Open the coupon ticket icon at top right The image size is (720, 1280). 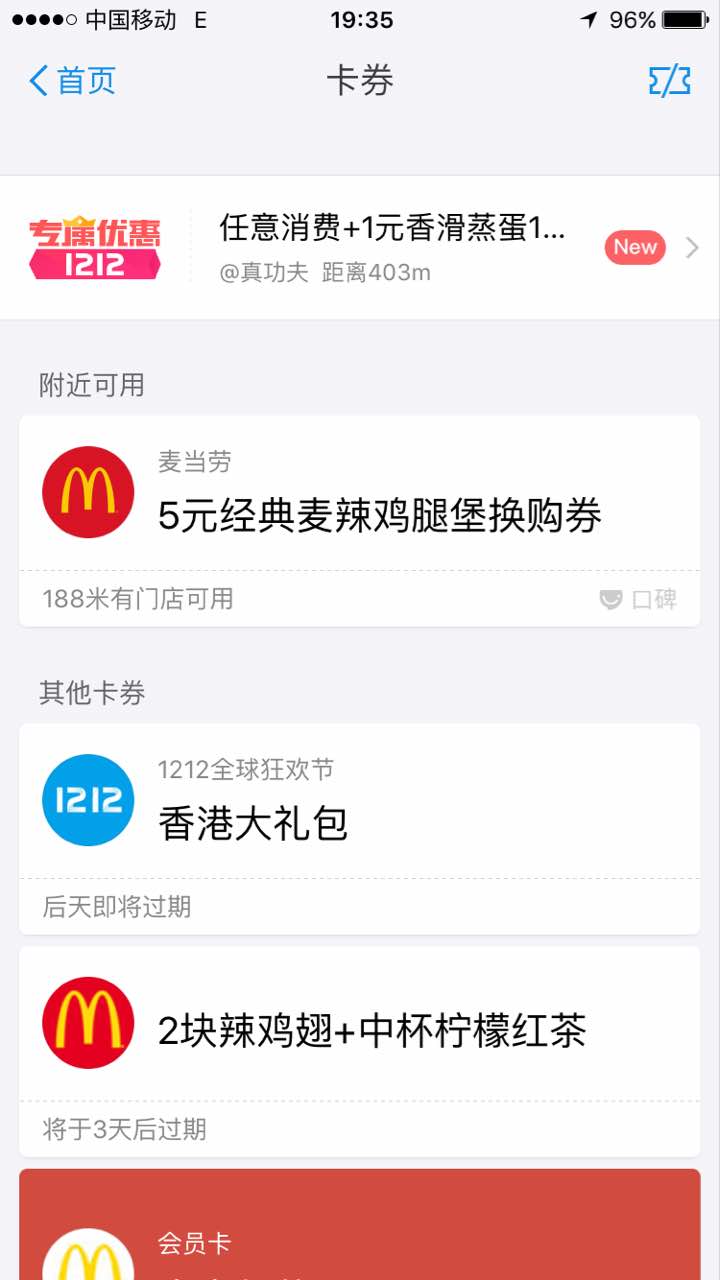(669, 81)
